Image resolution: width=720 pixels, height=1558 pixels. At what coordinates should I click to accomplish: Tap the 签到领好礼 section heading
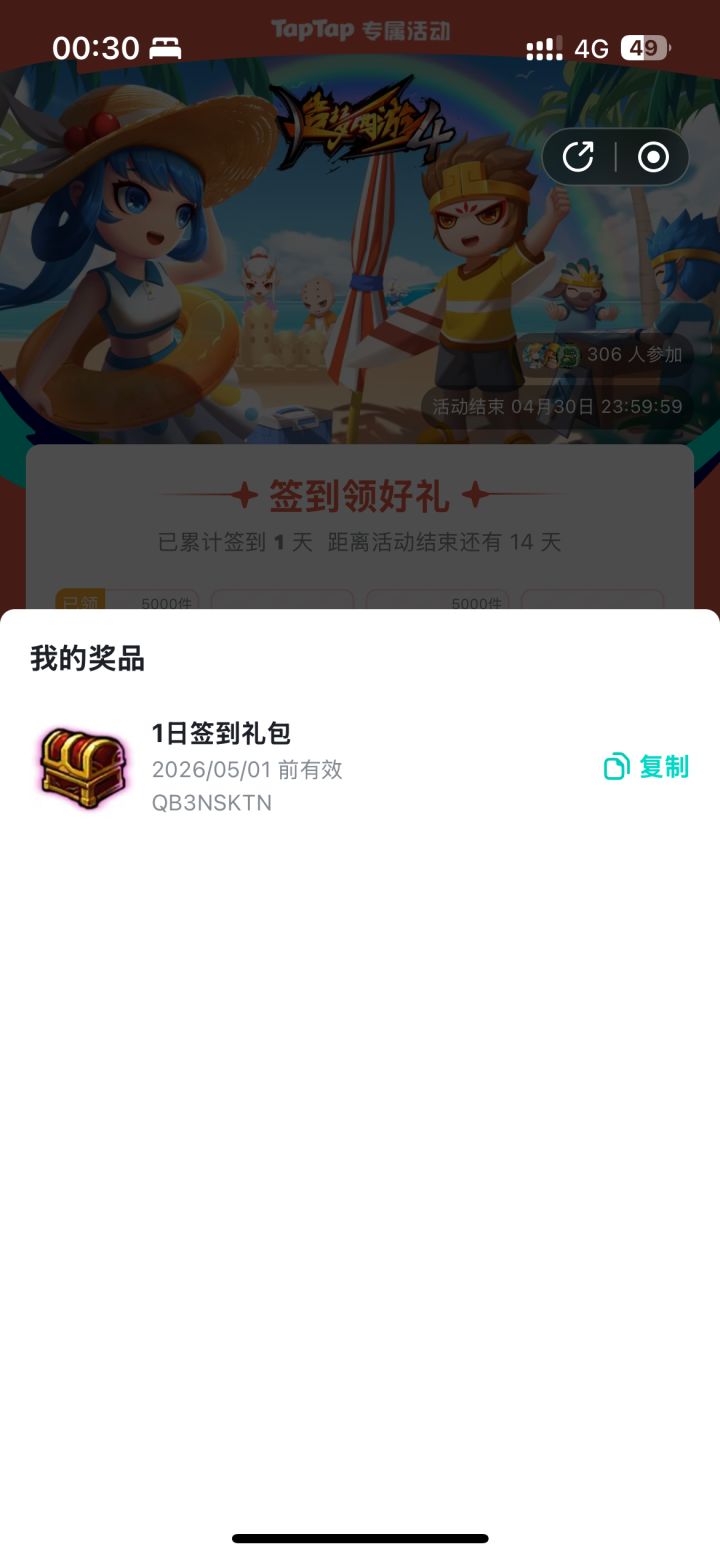(x=360, y=492)
